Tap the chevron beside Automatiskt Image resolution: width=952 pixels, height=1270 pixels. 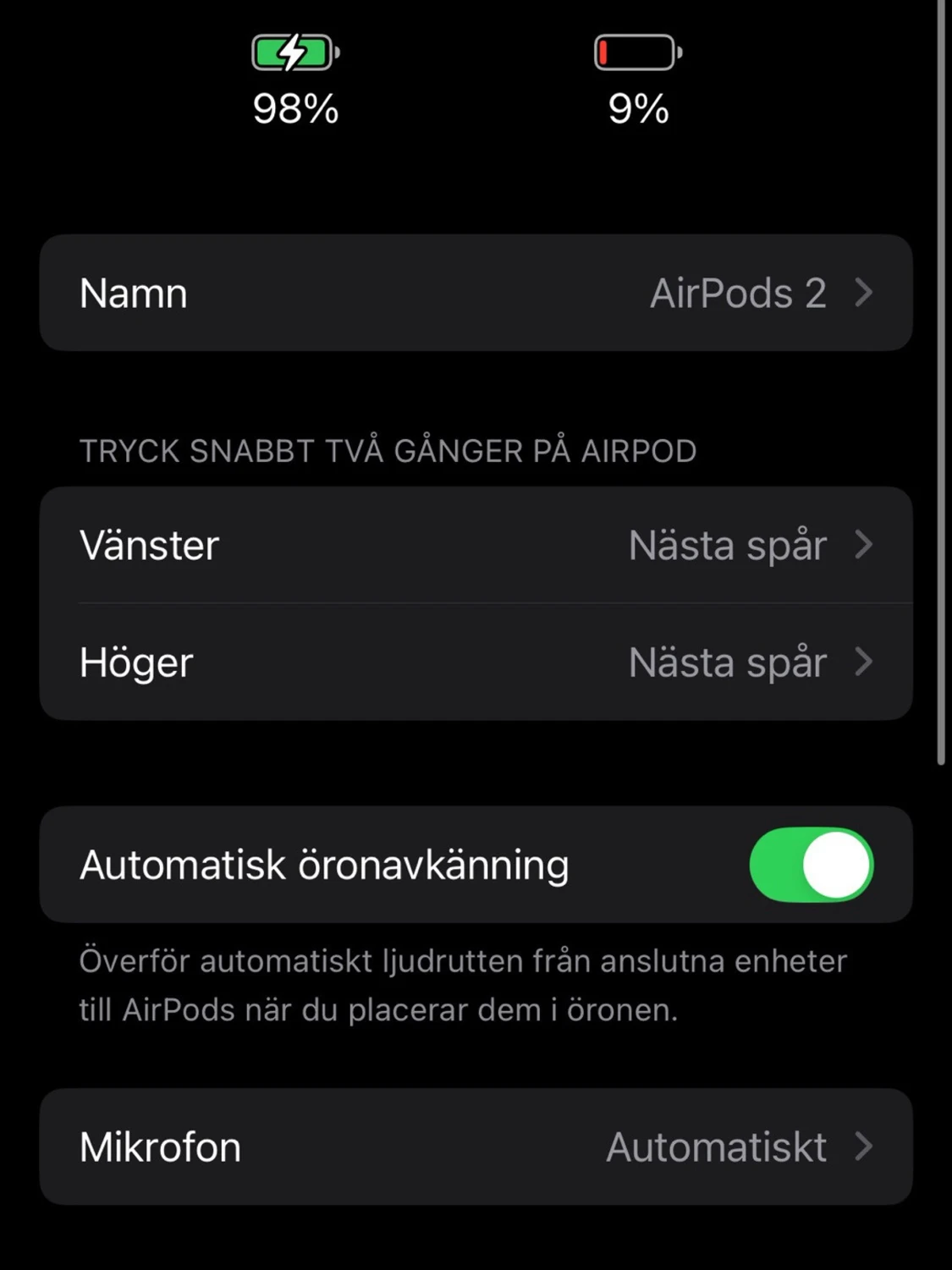pos(864,1147)
